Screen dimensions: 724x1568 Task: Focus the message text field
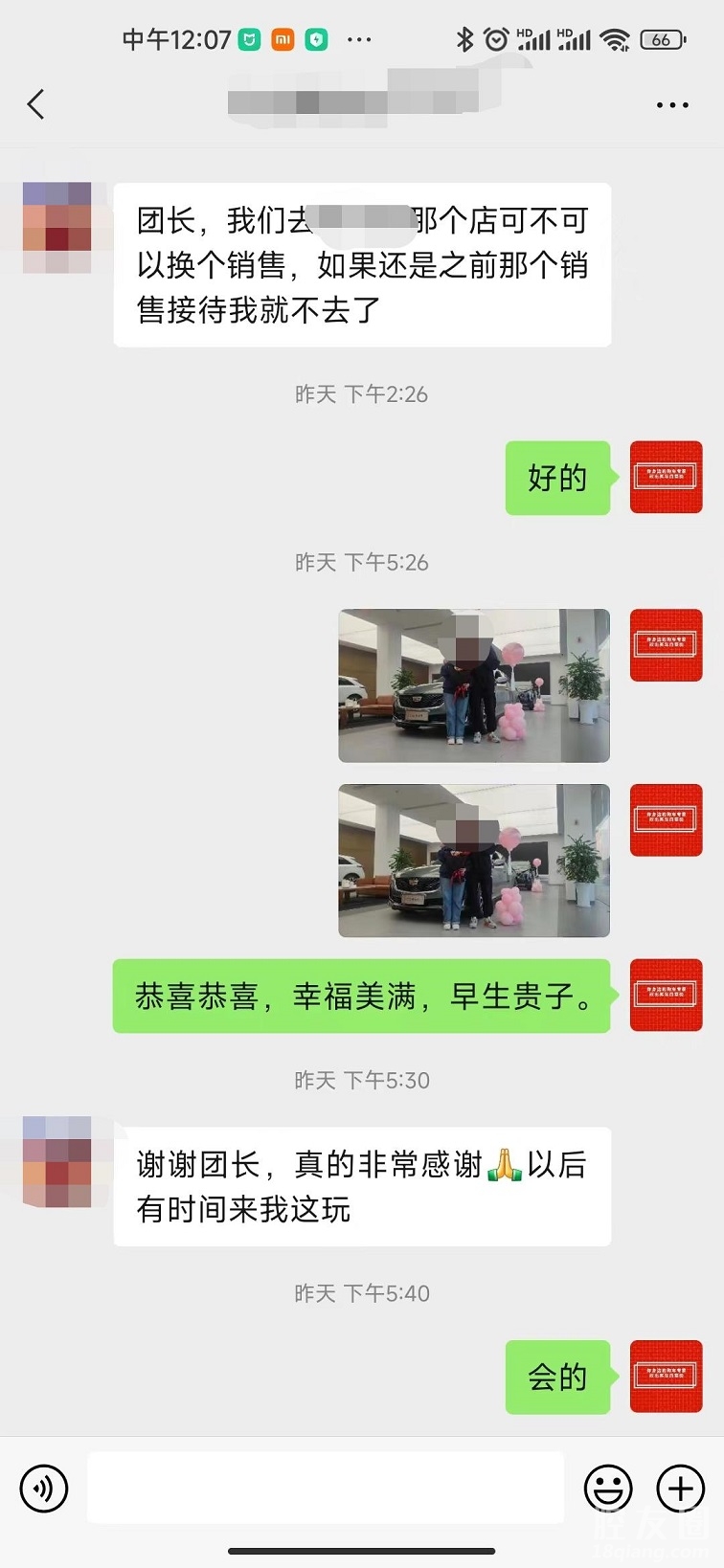[x=326, y=1488]
